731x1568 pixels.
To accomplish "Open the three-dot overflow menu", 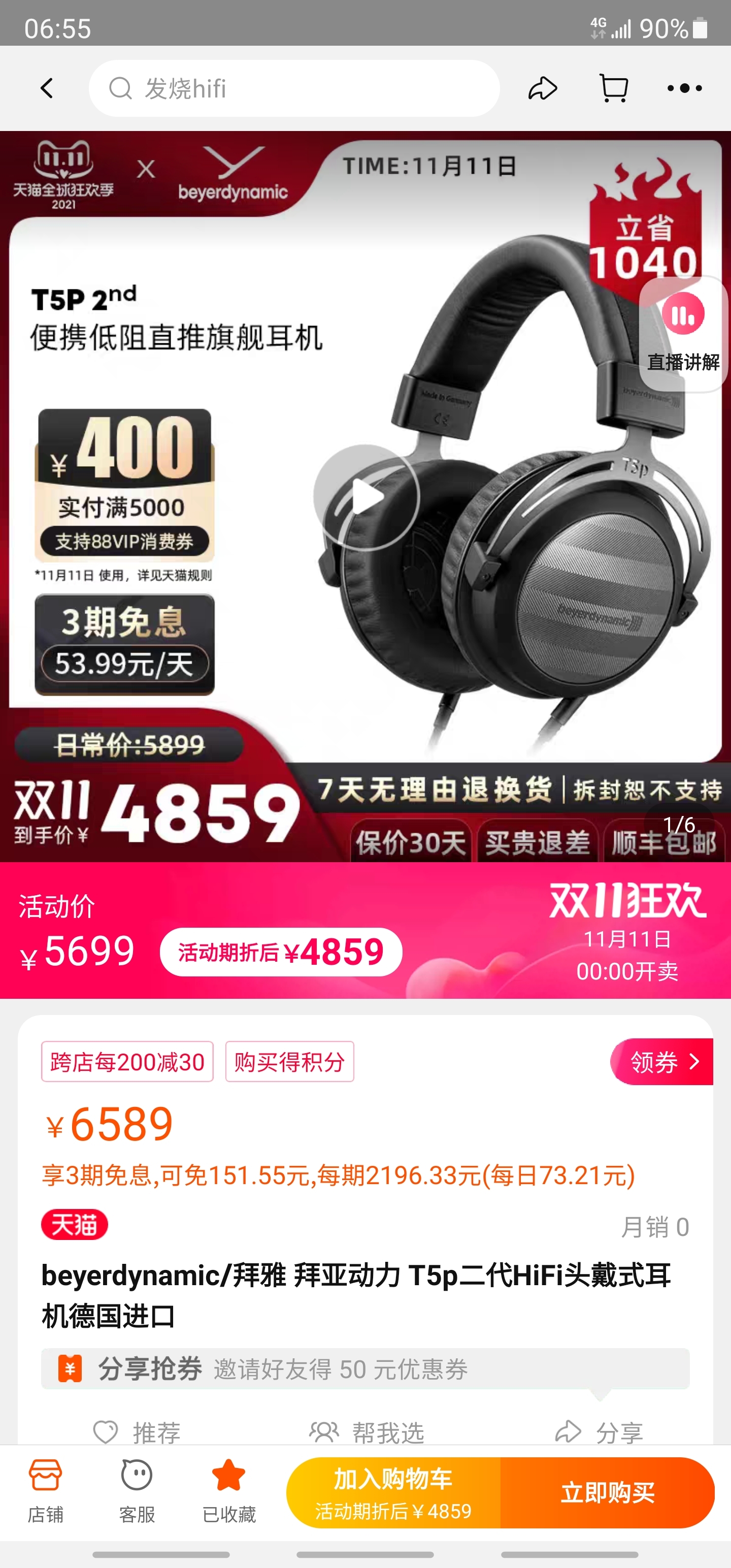I will pos(684,89).
